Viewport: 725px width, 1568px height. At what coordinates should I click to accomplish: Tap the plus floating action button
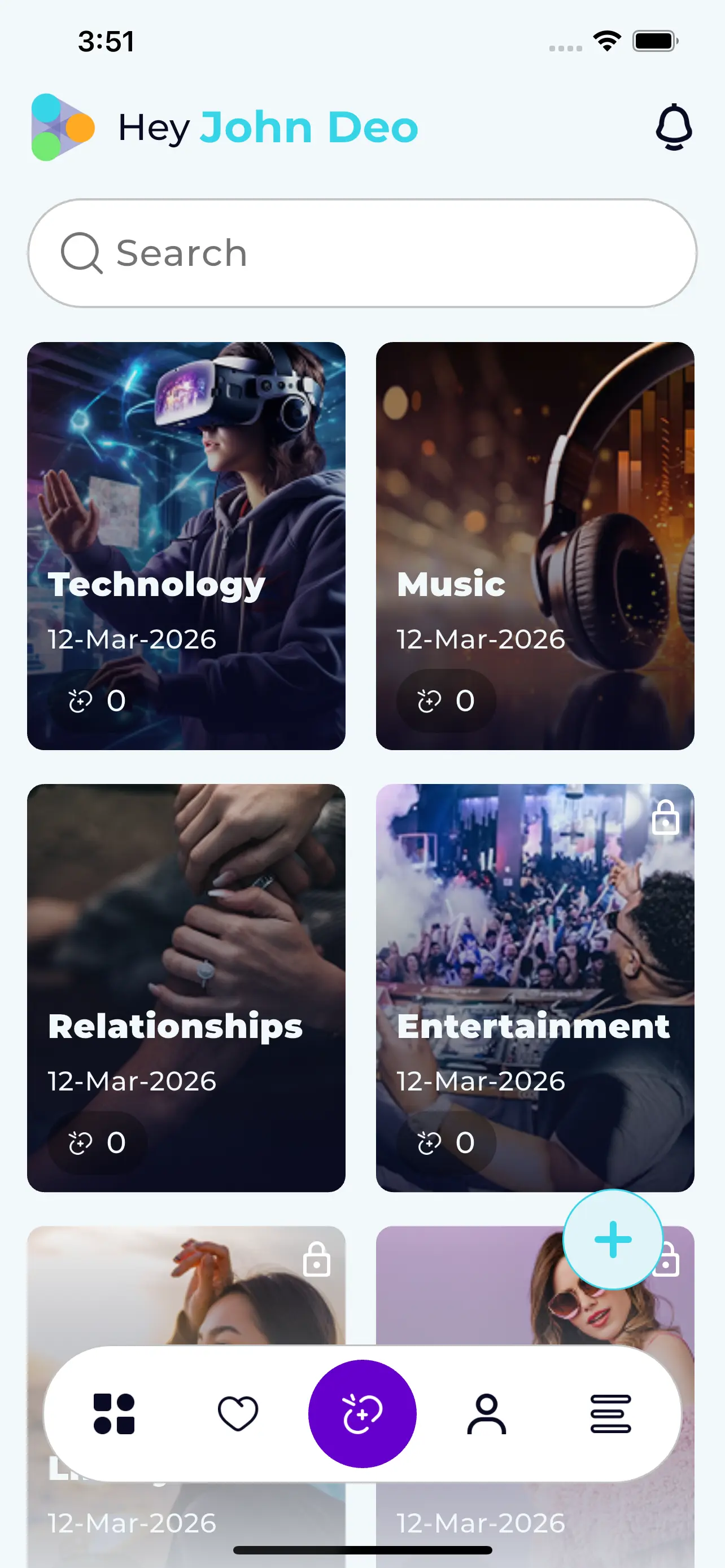coord(613,1239)
